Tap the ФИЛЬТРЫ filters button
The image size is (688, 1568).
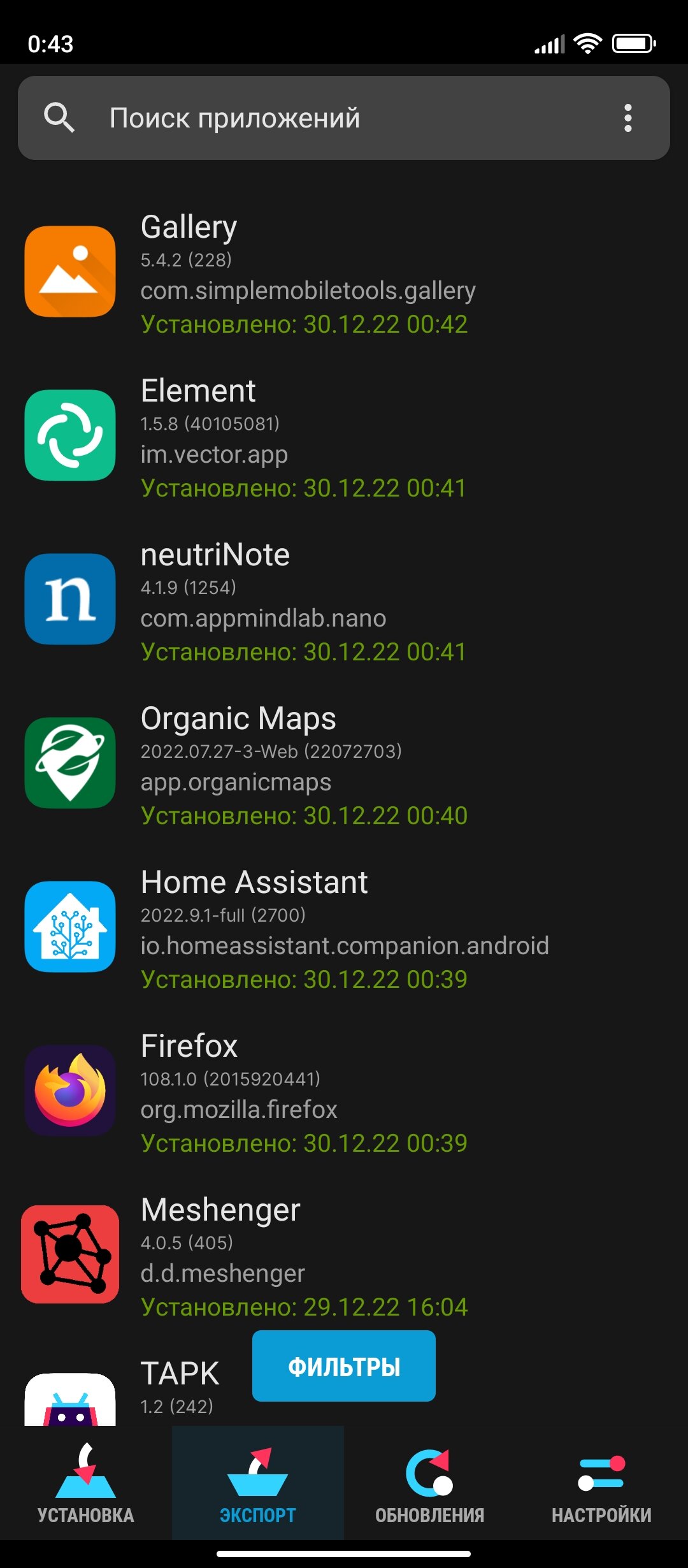coord(344,1366)
